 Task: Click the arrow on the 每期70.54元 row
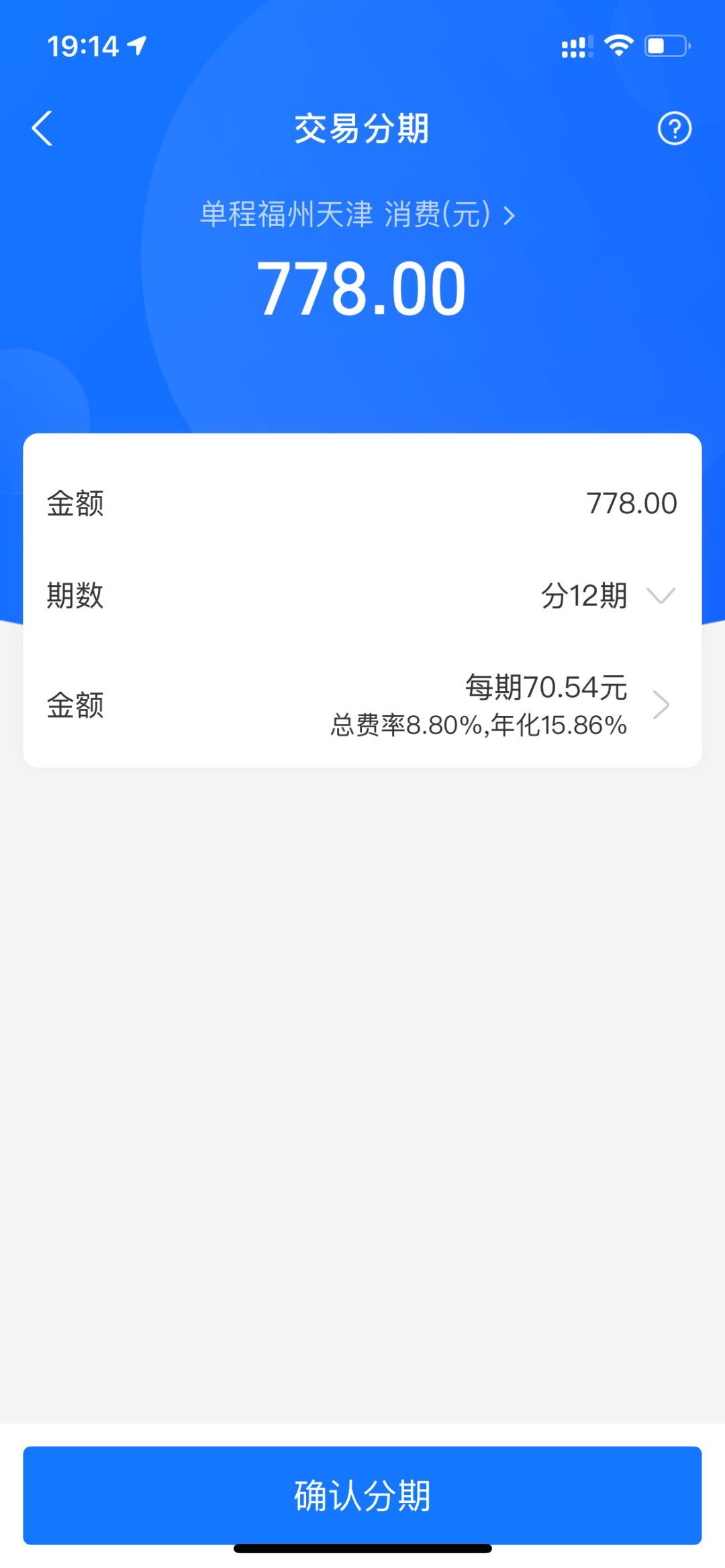point(663,704)
